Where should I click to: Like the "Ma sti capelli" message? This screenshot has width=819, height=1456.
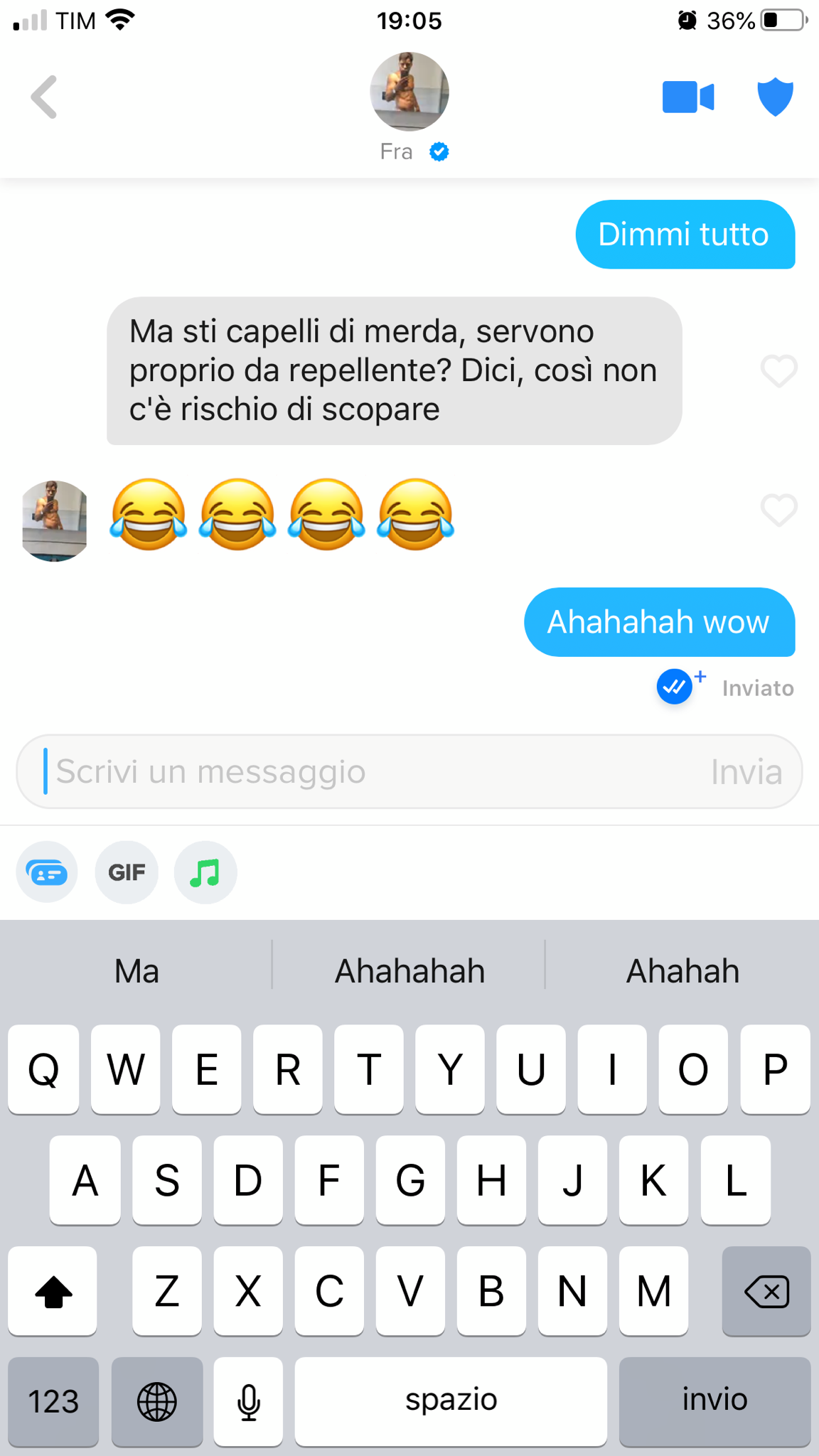778,371
